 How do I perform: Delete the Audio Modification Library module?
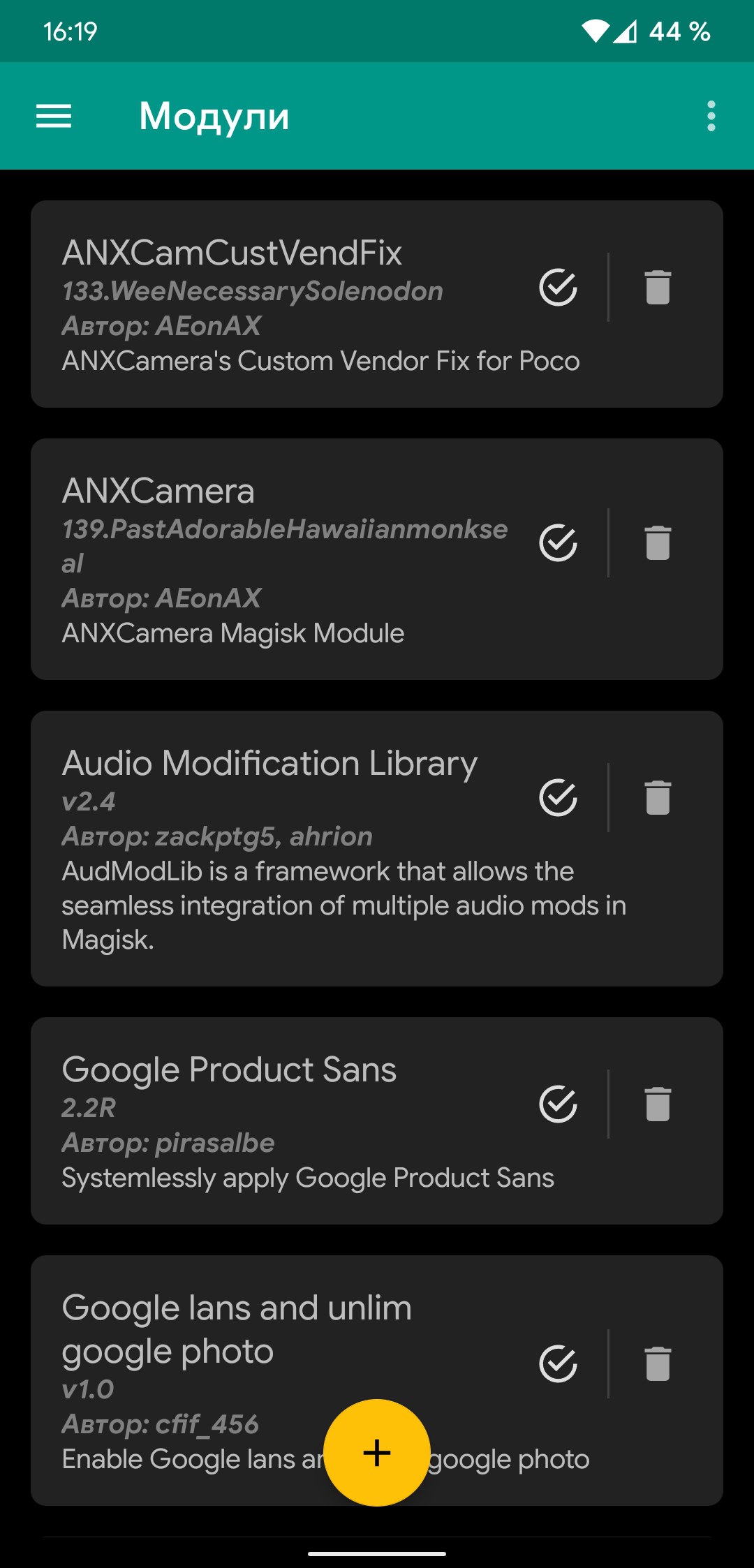[x=658, y=797]
